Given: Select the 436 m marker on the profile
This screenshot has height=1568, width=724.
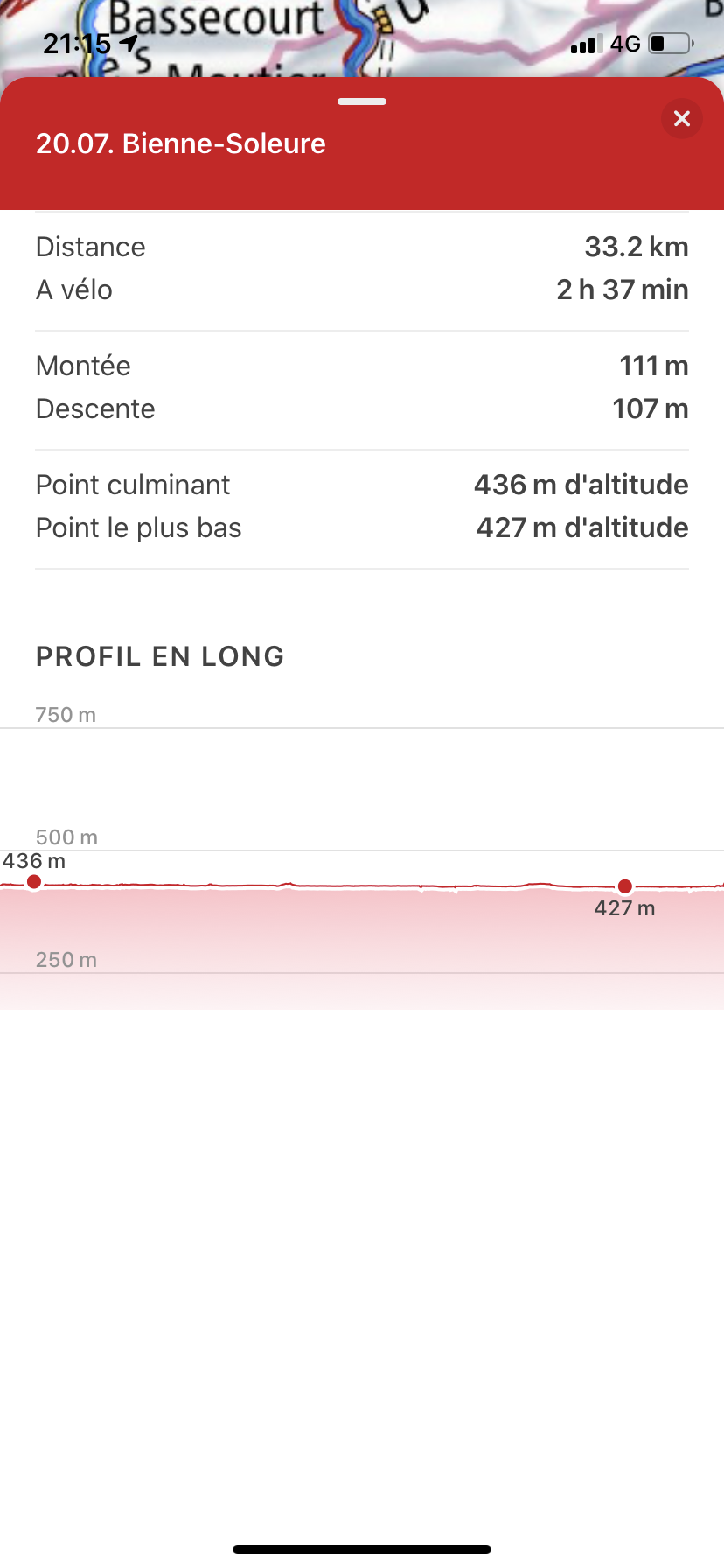Looking at the screenshot, I should click(34, 881).
